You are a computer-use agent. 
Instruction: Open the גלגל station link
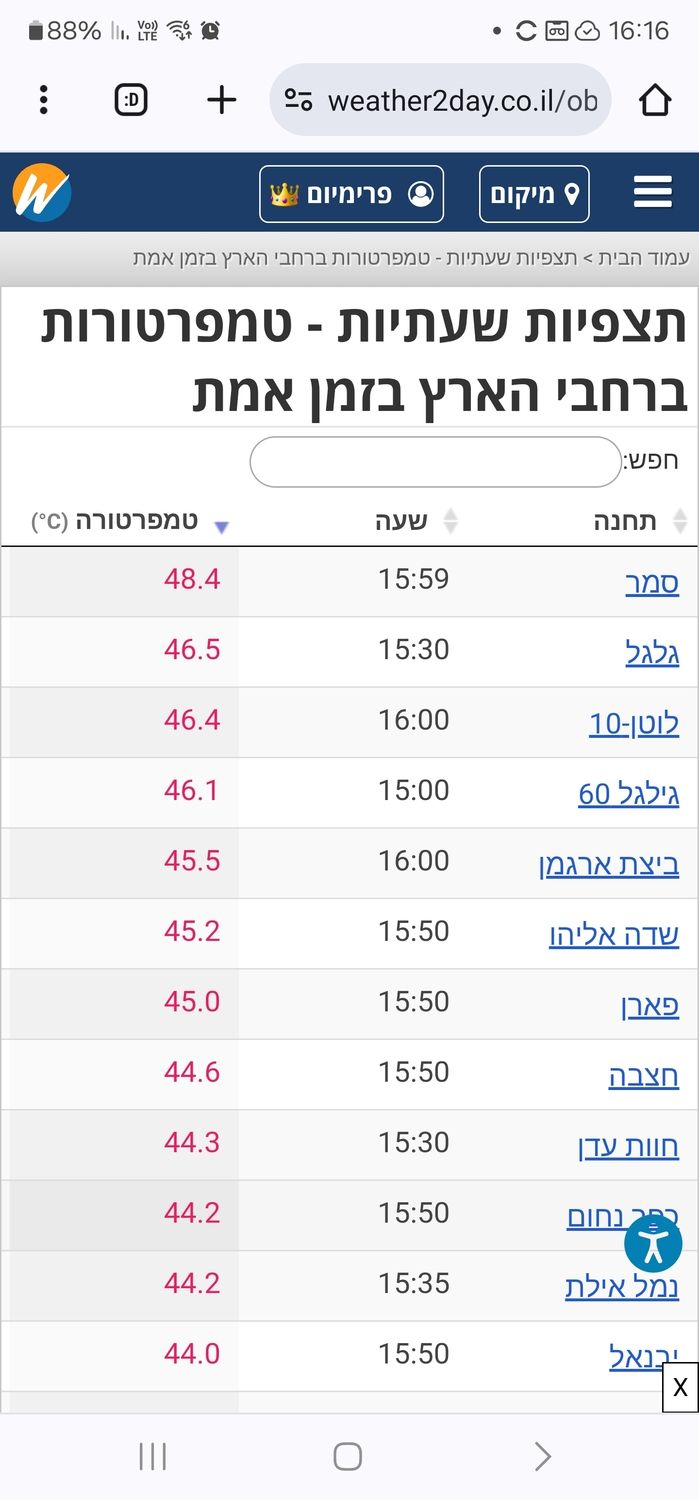(650, 653)
